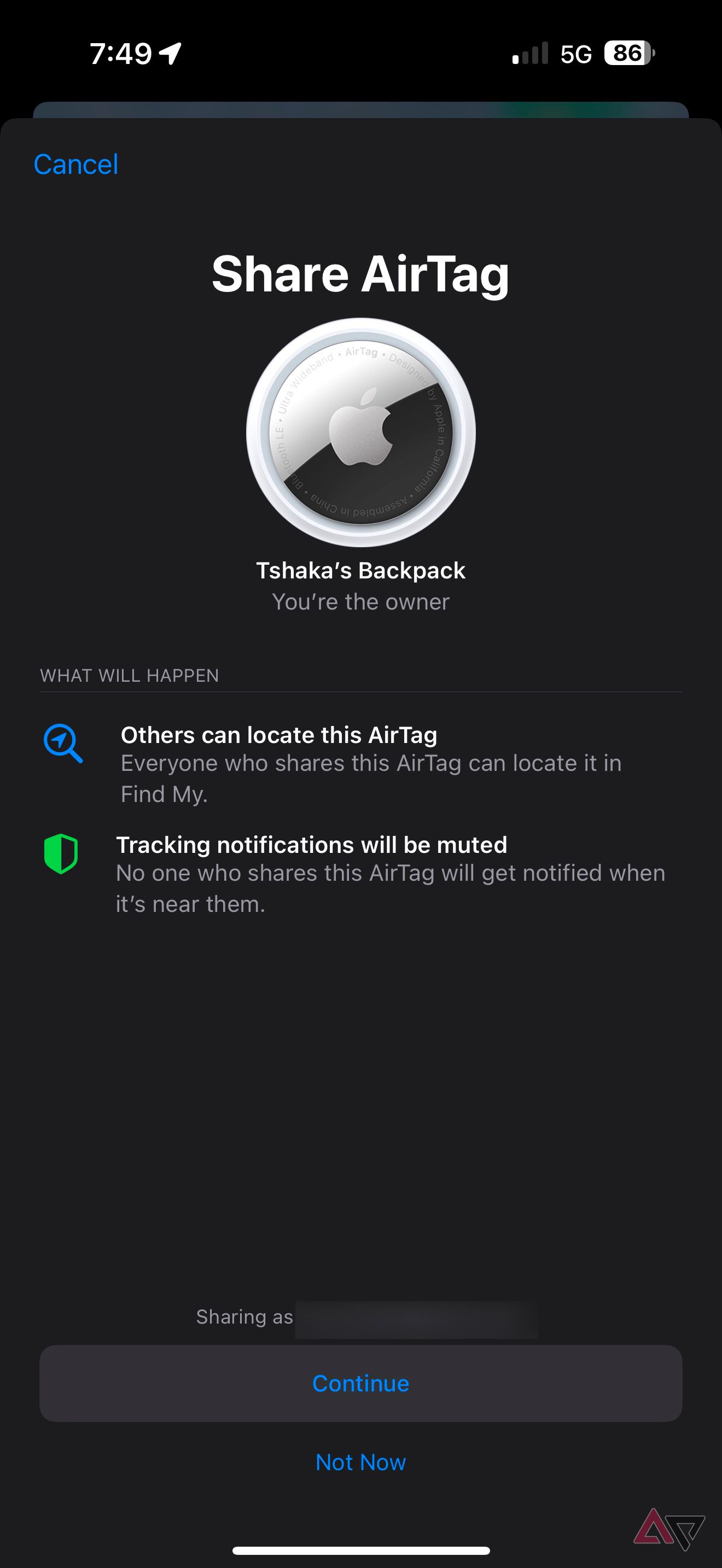Tap the 5G network indicator
722x1568 pixels.
tap(576, 55)
